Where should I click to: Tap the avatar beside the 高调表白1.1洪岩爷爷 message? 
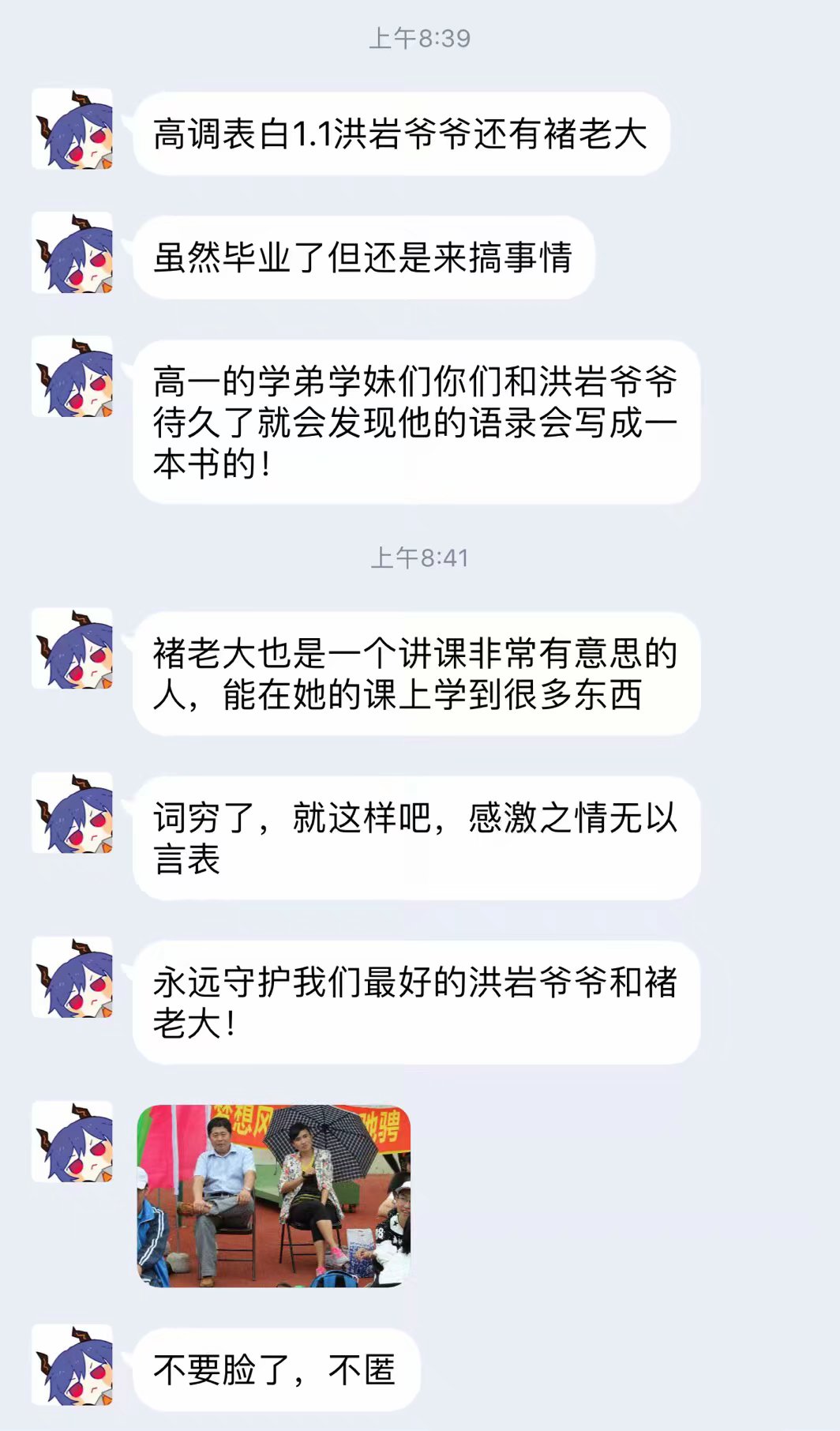point(72,130)
